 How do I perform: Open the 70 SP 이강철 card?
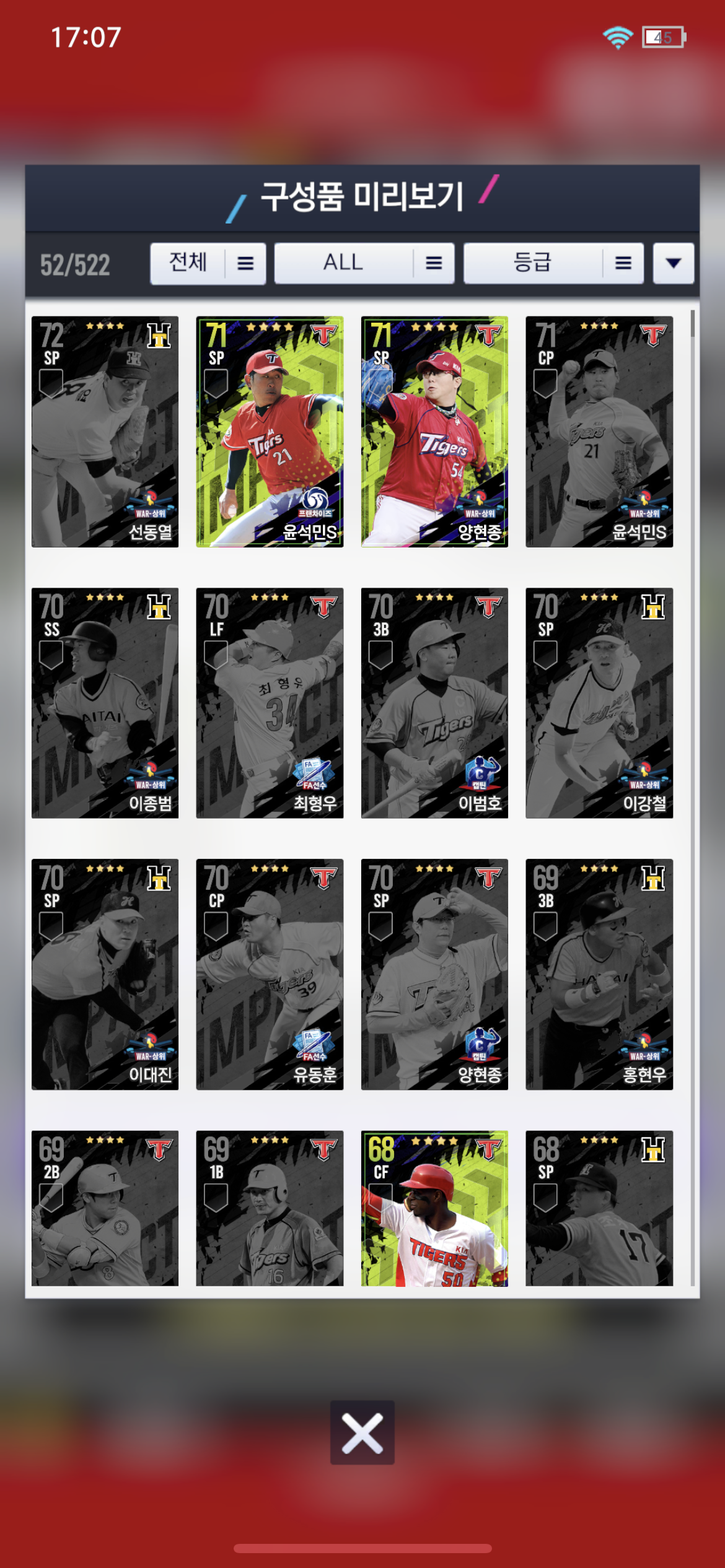tap(599, 703)
